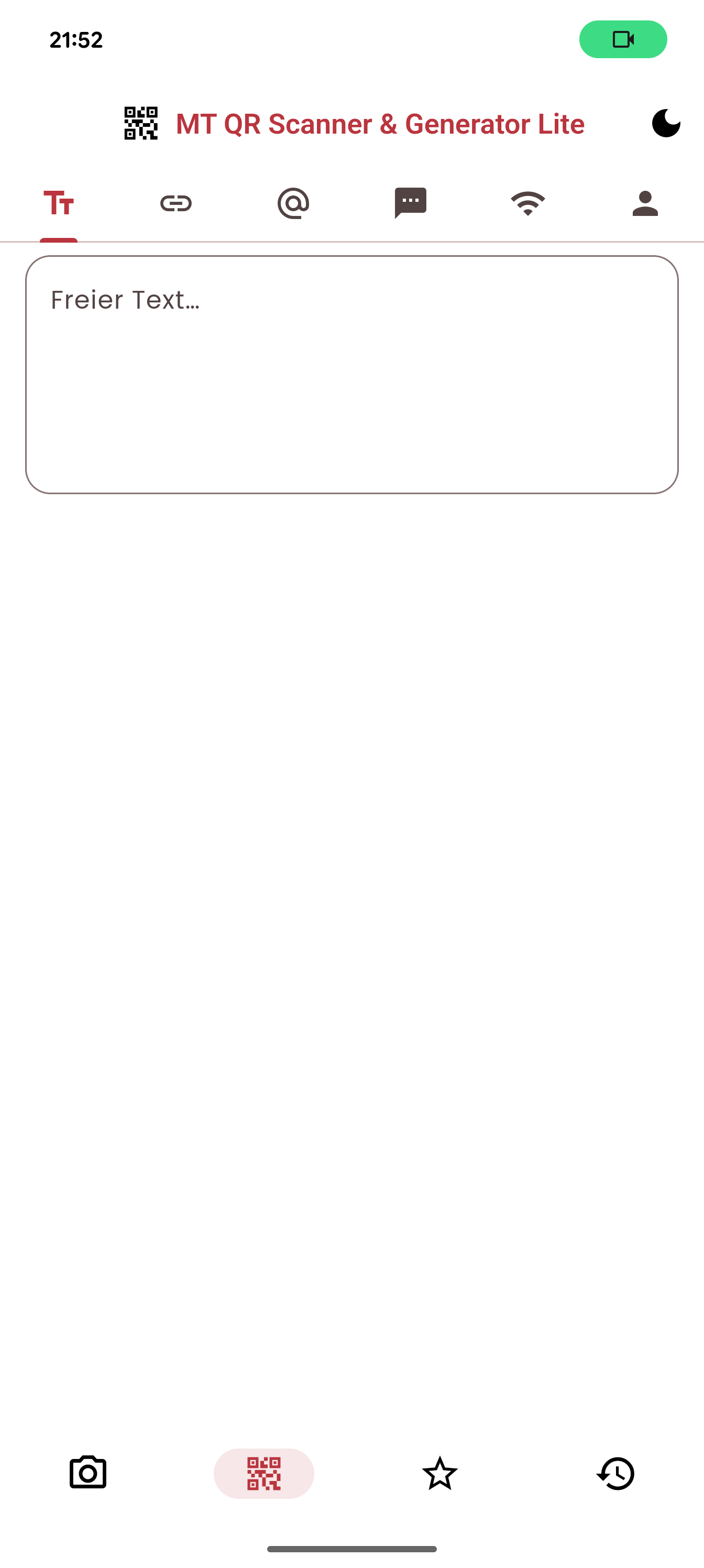Open the contact person tab
The image size is (704, 1568).
coord(645,203)
